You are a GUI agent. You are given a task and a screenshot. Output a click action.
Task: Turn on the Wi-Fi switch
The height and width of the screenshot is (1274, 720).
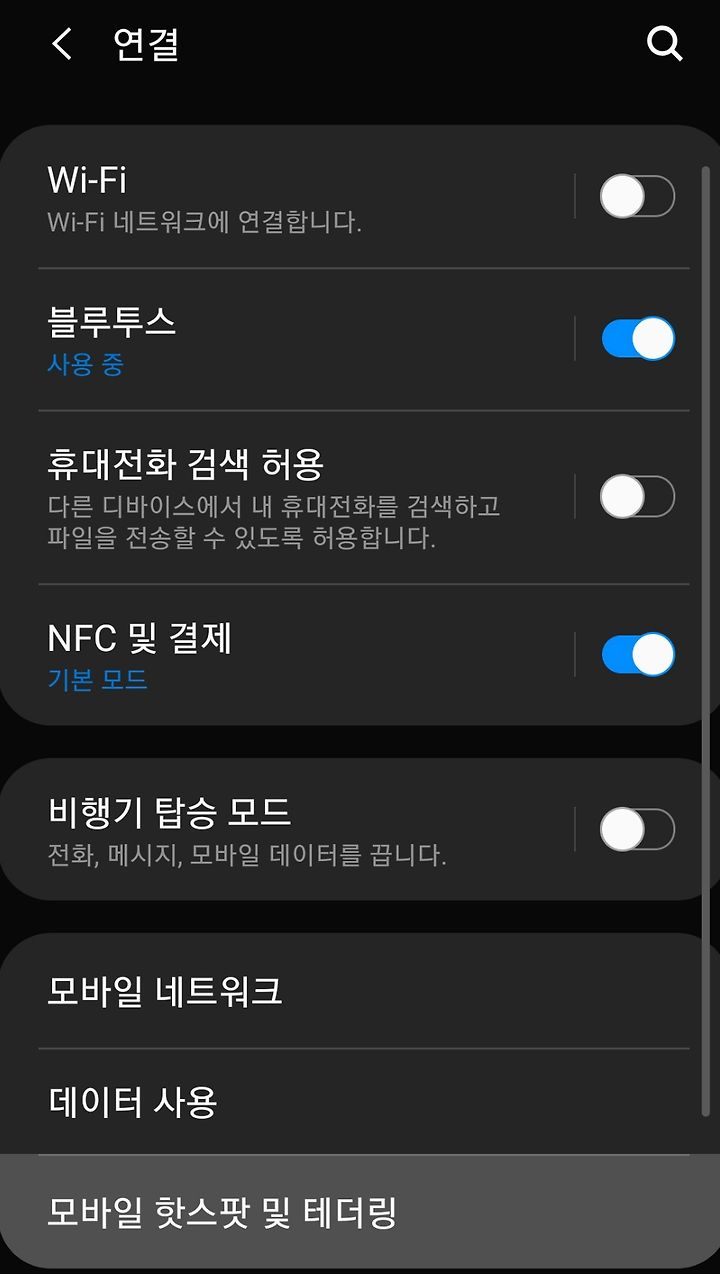(637, 196)
